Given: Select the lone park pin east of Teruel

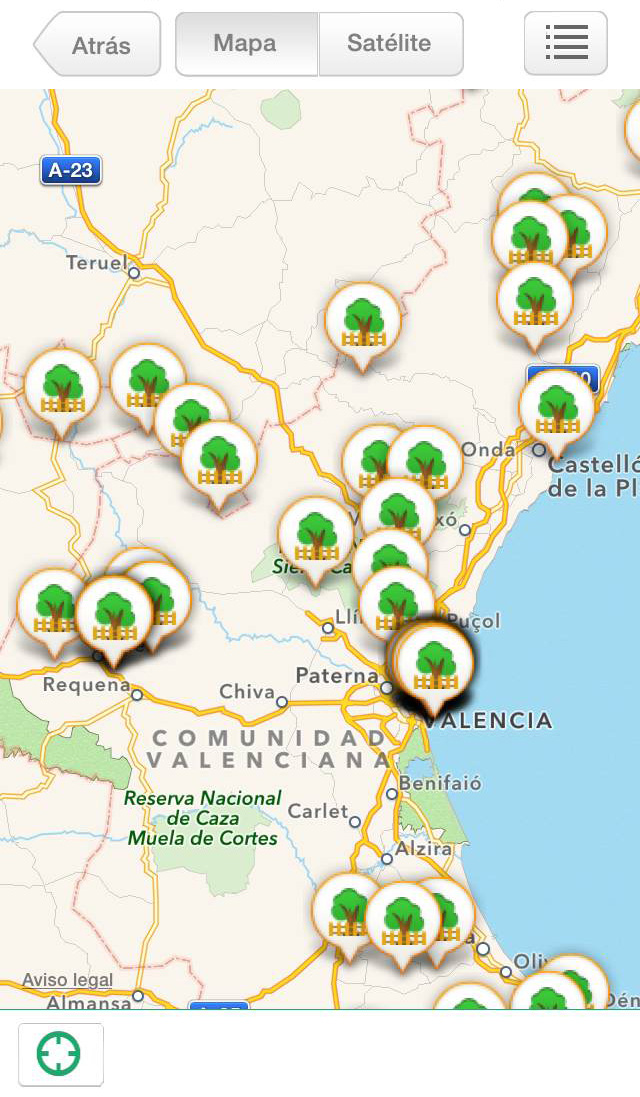Looking at the screenshot, I should tap(363, 325).
